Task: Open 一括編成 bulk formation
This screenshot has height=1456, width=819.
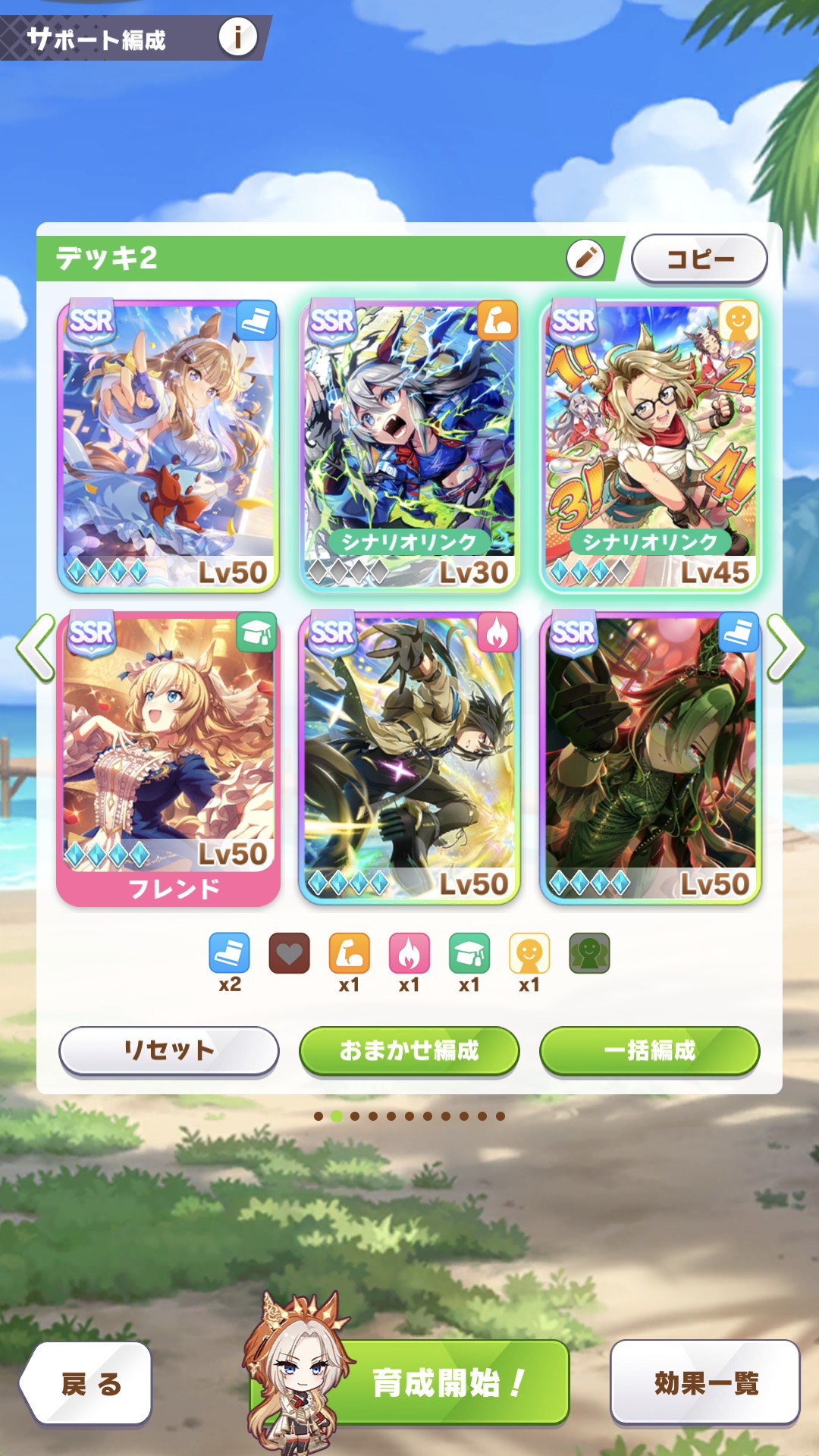Action: (650, 1050)
